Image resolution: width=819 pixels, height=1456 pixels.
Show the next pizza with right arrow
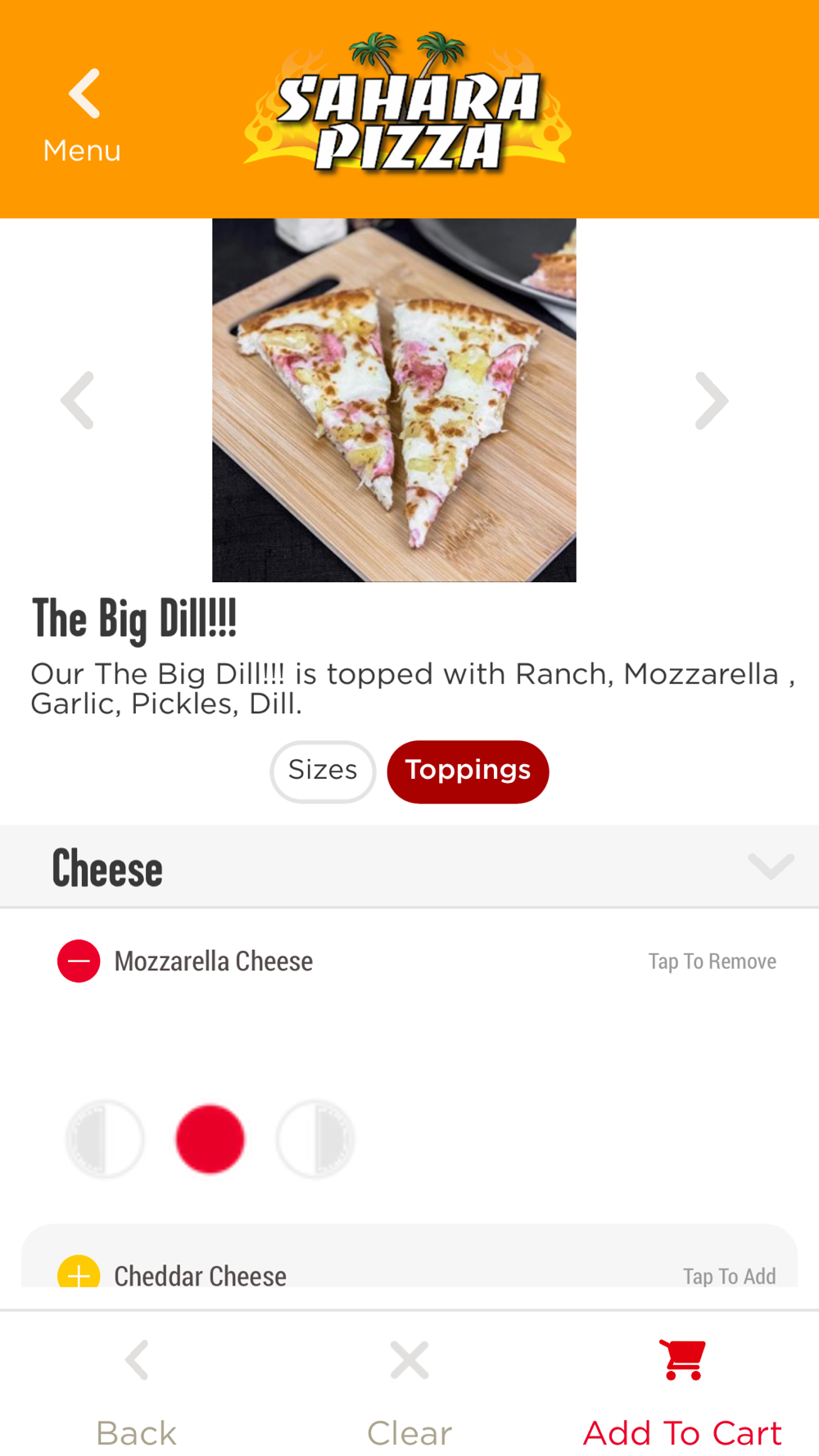pos(711,400)
